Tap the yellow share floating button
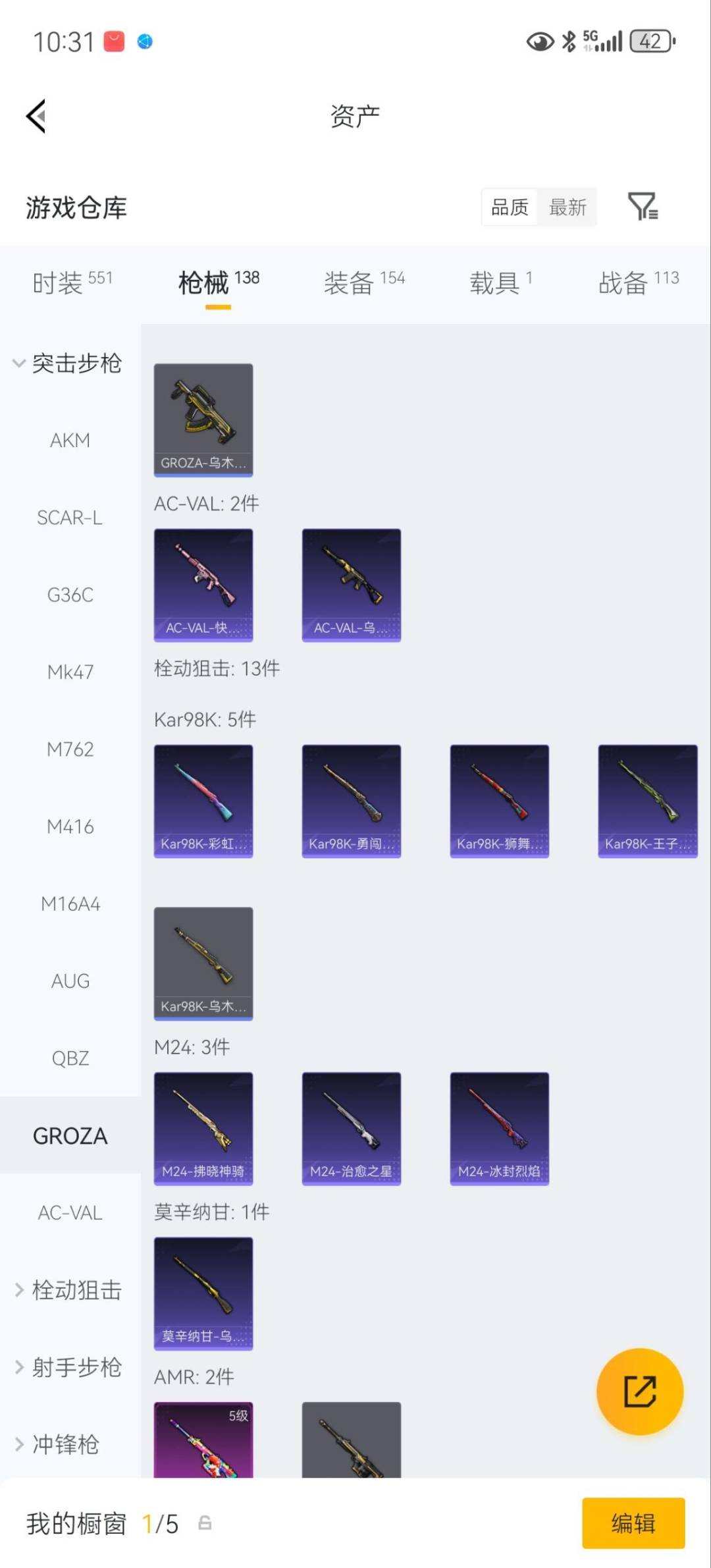711x1568 pixels. [x=639, y=1391]
